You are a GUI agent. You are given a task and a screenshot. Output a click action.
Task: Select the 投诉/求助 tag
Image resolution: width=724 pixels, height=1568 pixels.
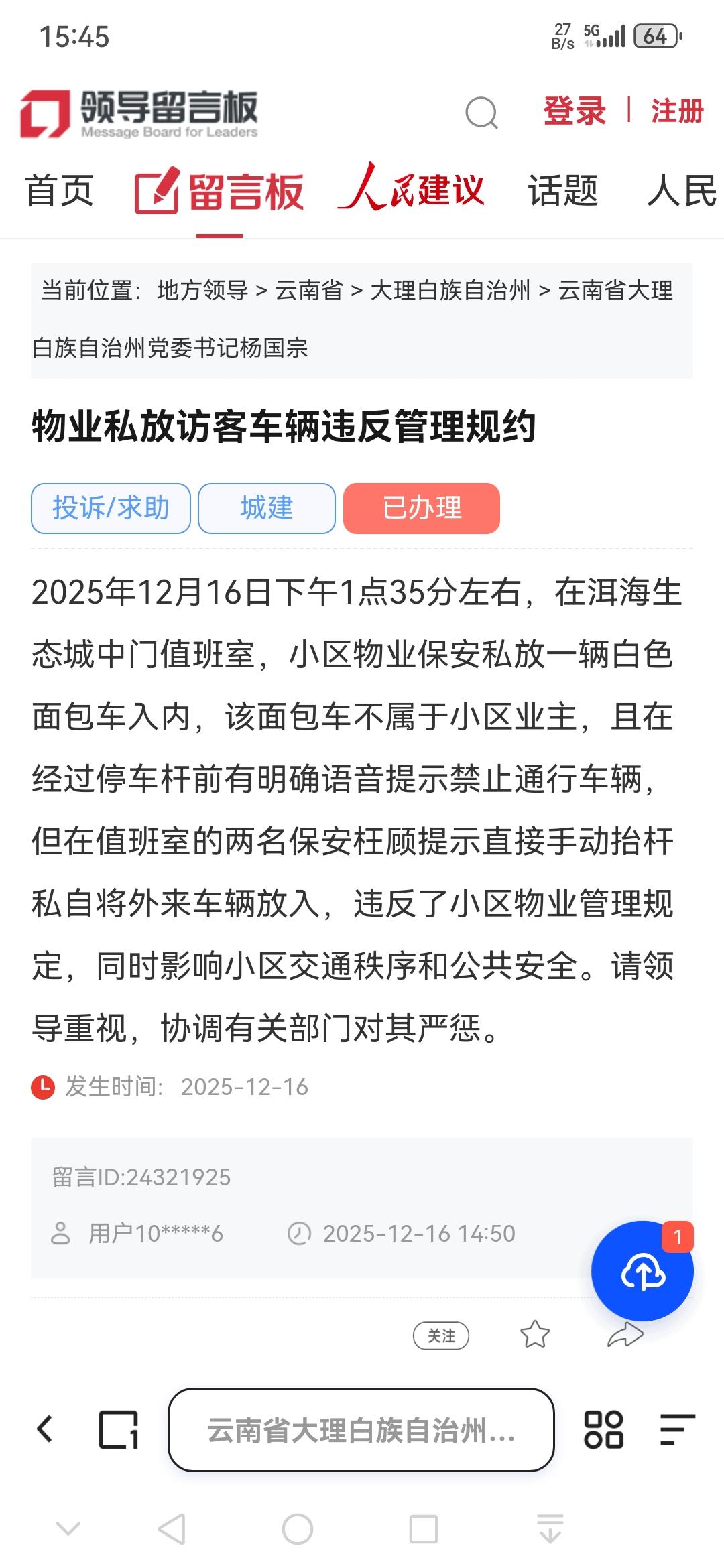pos(111,509)
